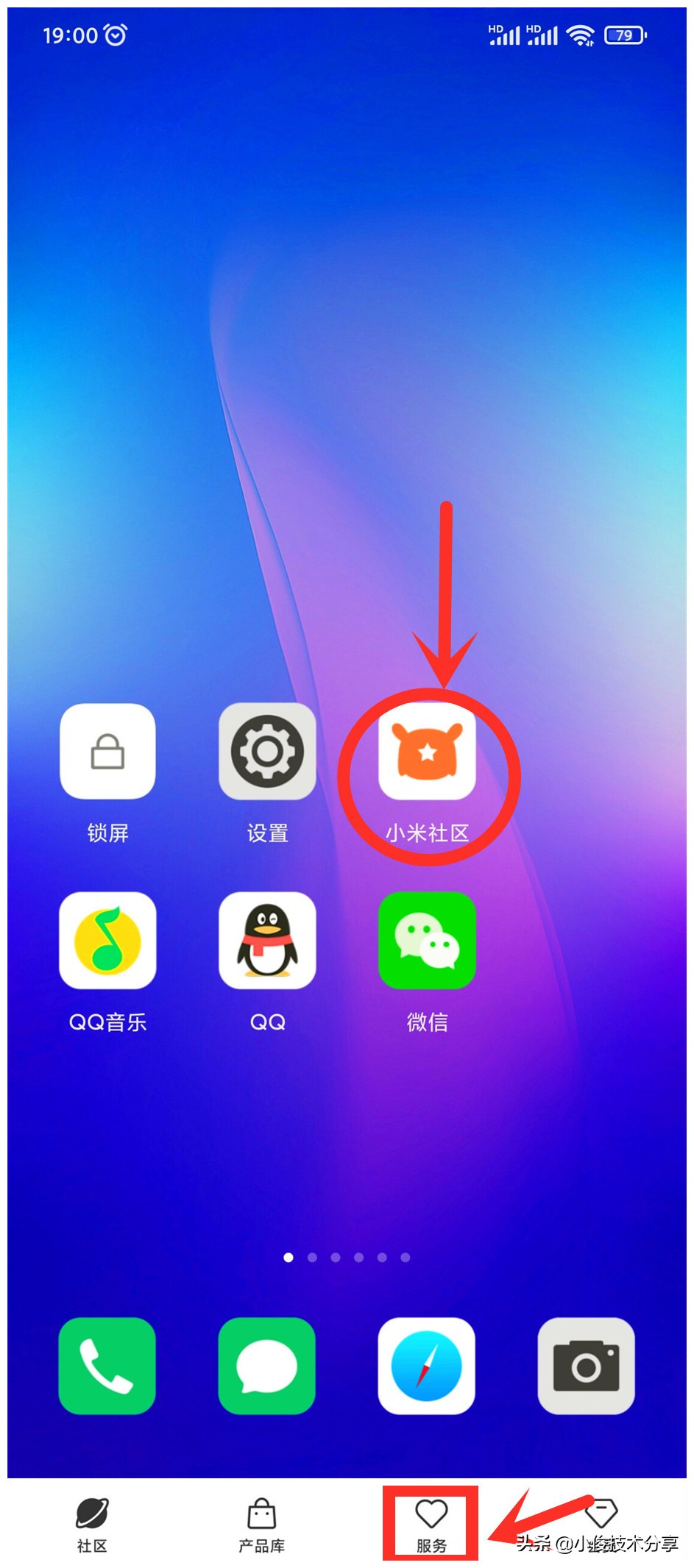Switch to the 社区 tab
The height and width of the screenshot is (1568, 694).
coord(92,1525)
